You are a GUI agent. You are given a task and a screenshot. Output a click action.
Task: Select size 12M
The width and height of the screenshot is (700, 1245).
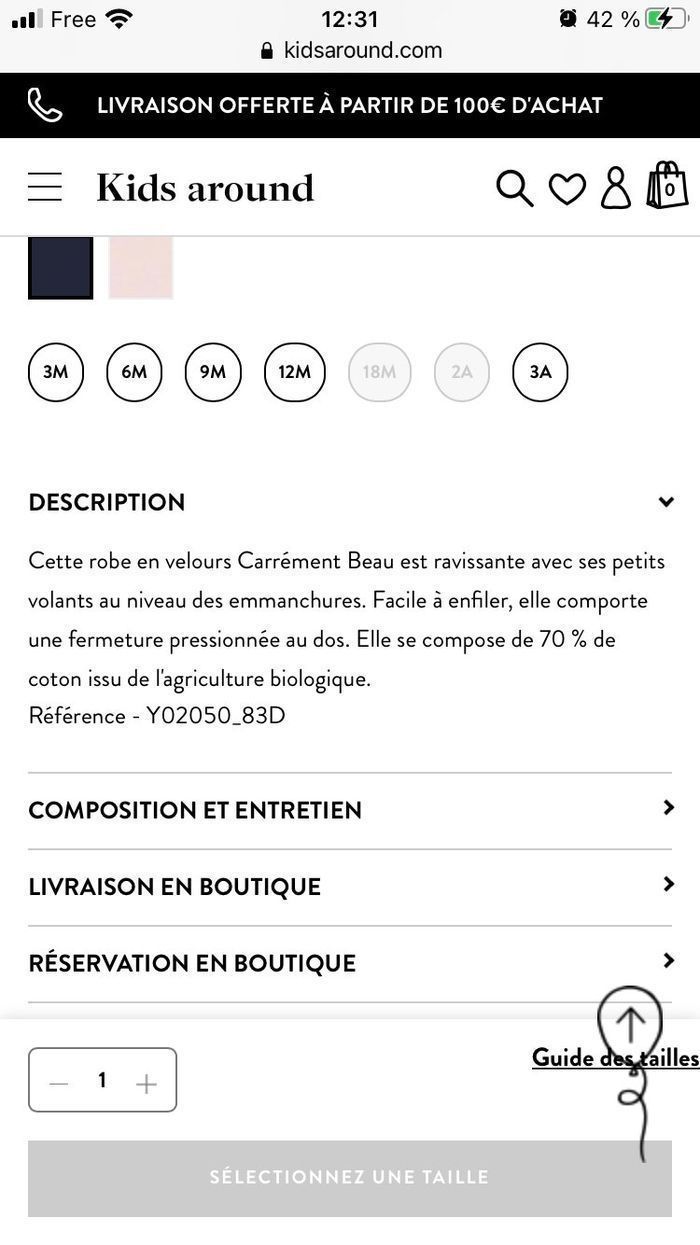294,372
